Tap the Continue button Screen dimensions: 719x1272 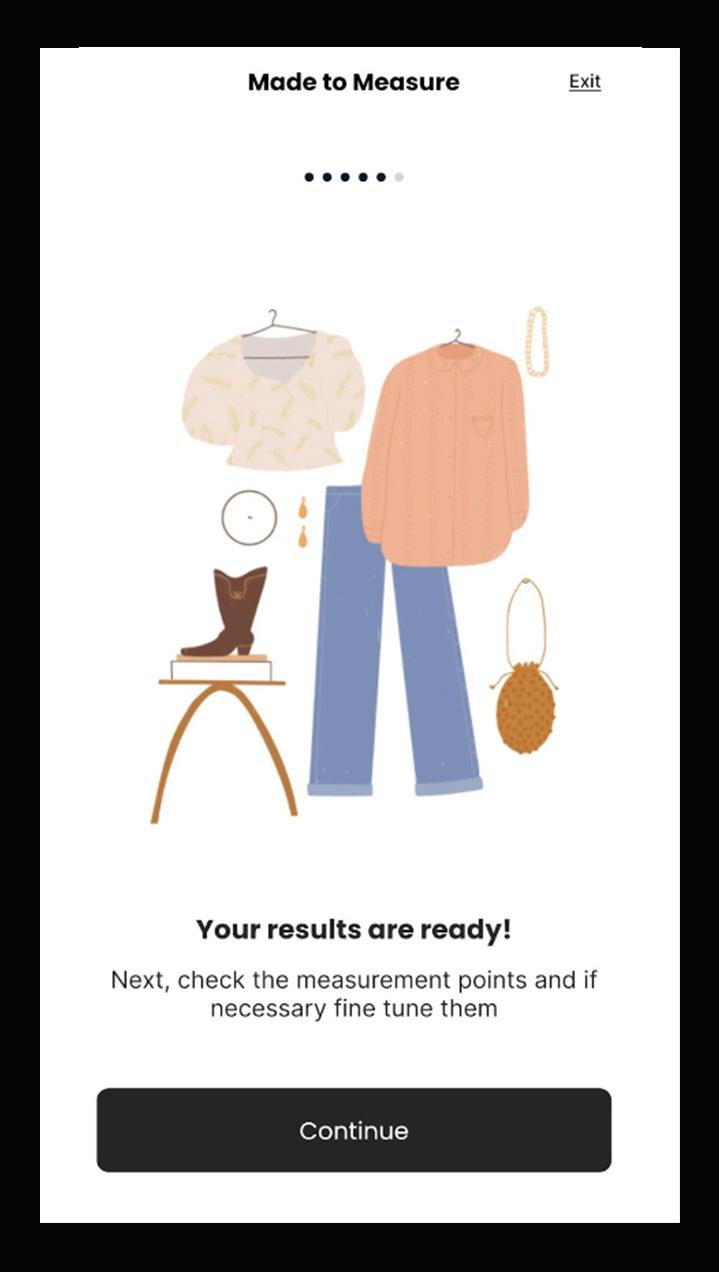pos(354,1130)
